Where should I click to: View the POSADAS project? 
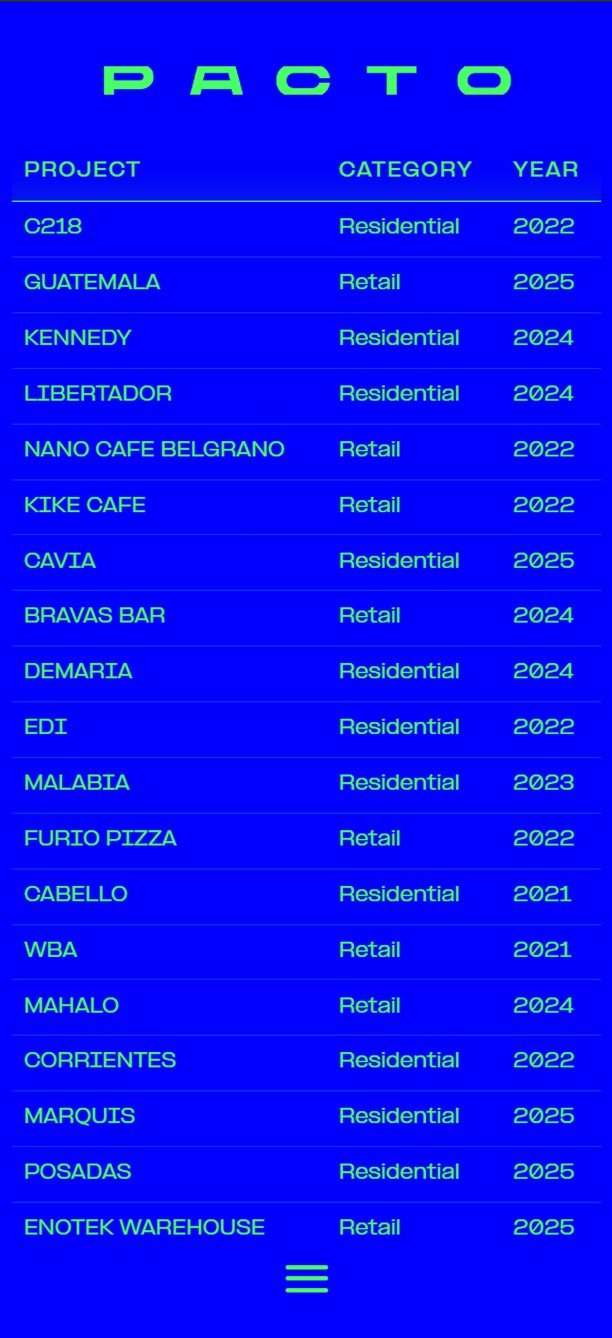(x=78, y=1172)
